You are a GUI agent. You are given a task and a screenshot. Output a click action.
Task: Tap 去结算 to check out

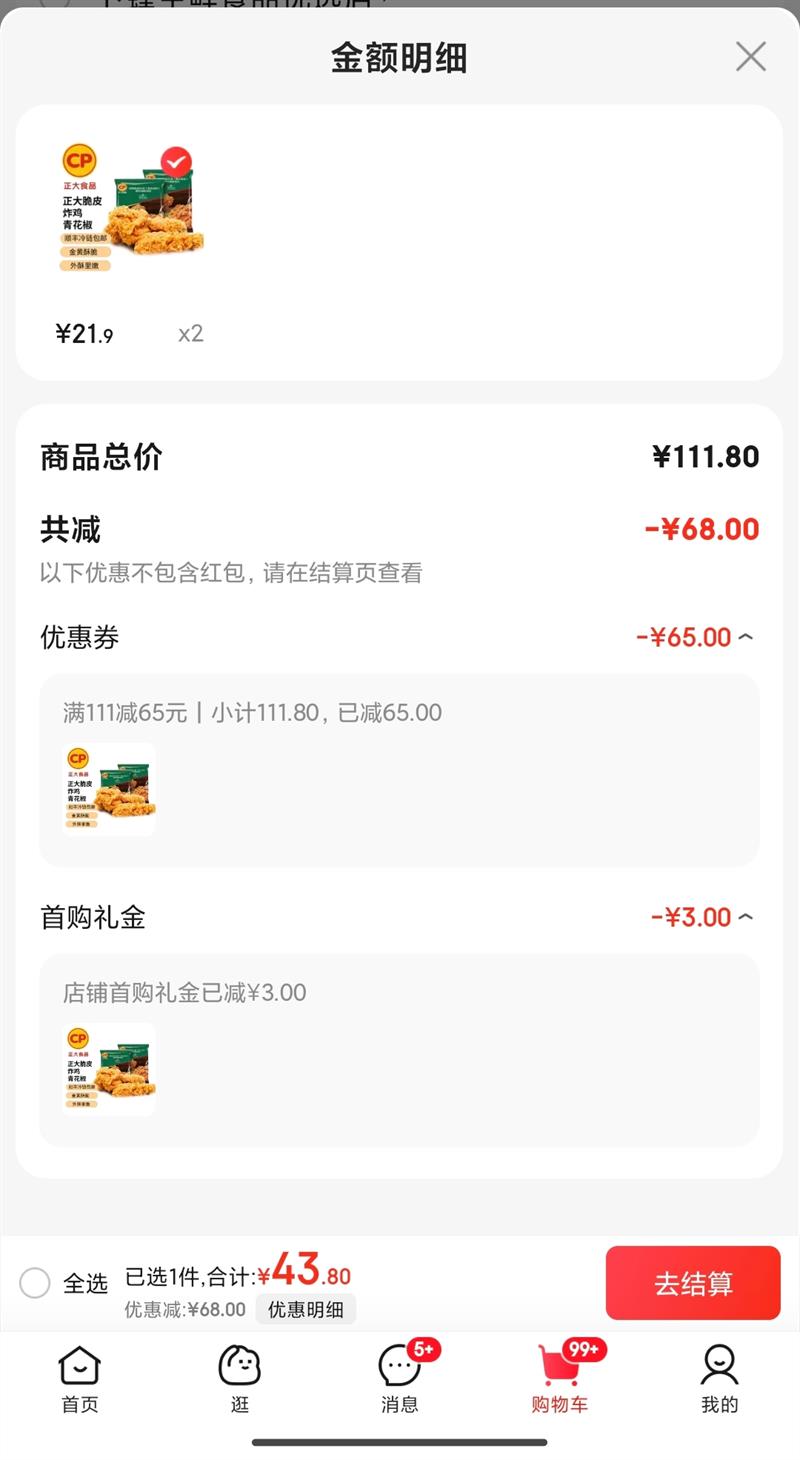coord(693,1283)
